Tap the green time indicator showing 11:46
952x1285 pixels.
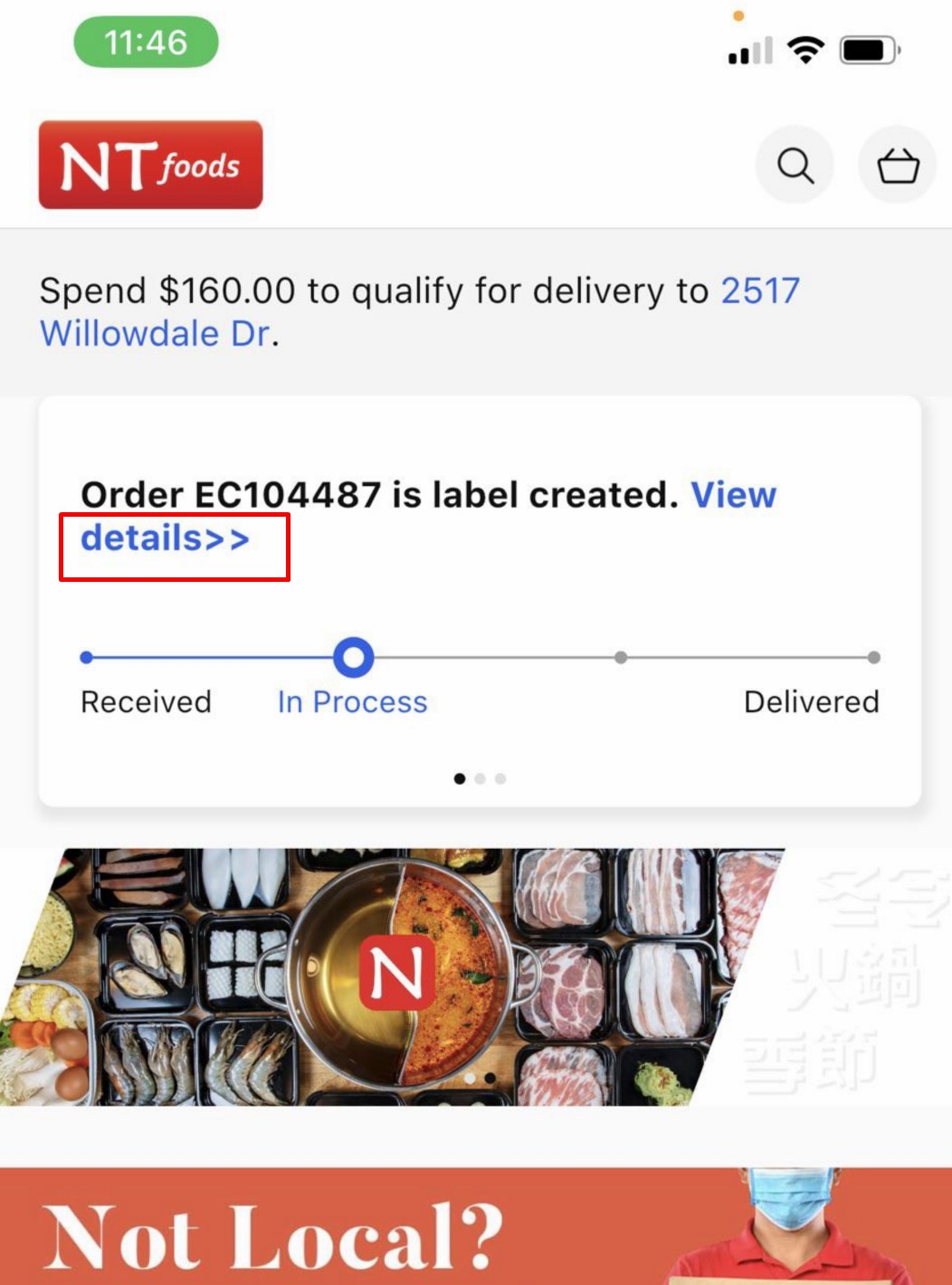147,40
